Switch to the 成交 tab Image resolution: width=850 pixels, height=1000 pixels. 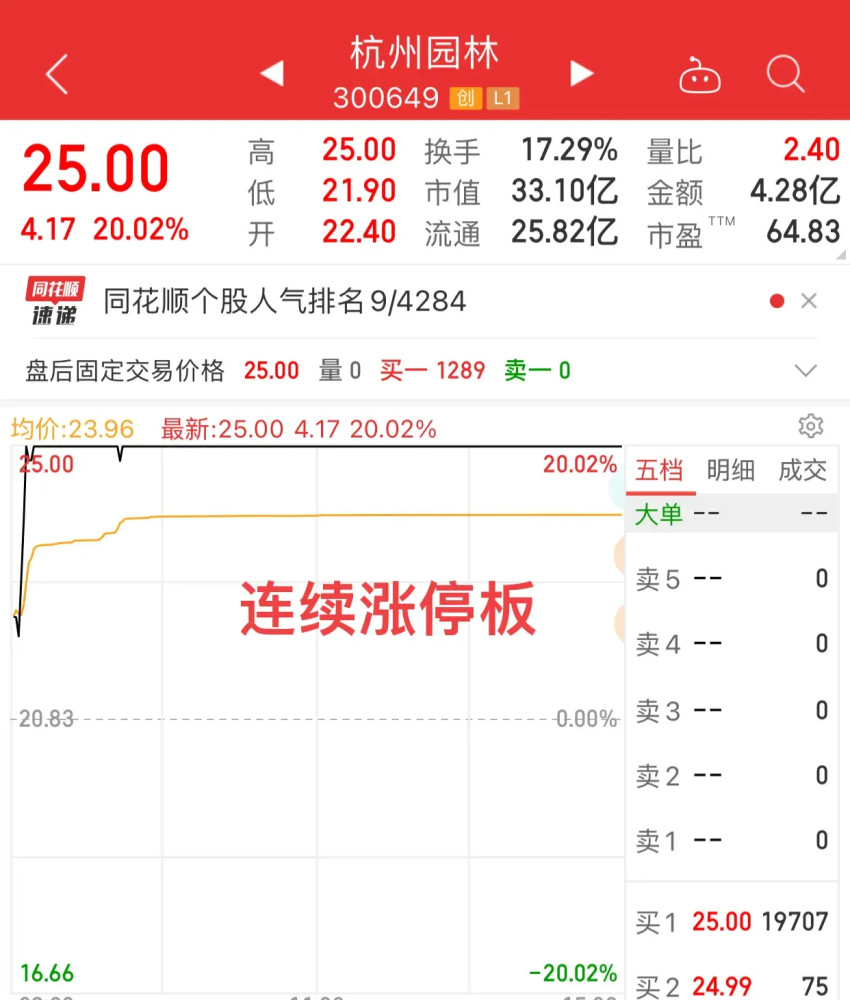pyautogui.click(x=803, y=470)
